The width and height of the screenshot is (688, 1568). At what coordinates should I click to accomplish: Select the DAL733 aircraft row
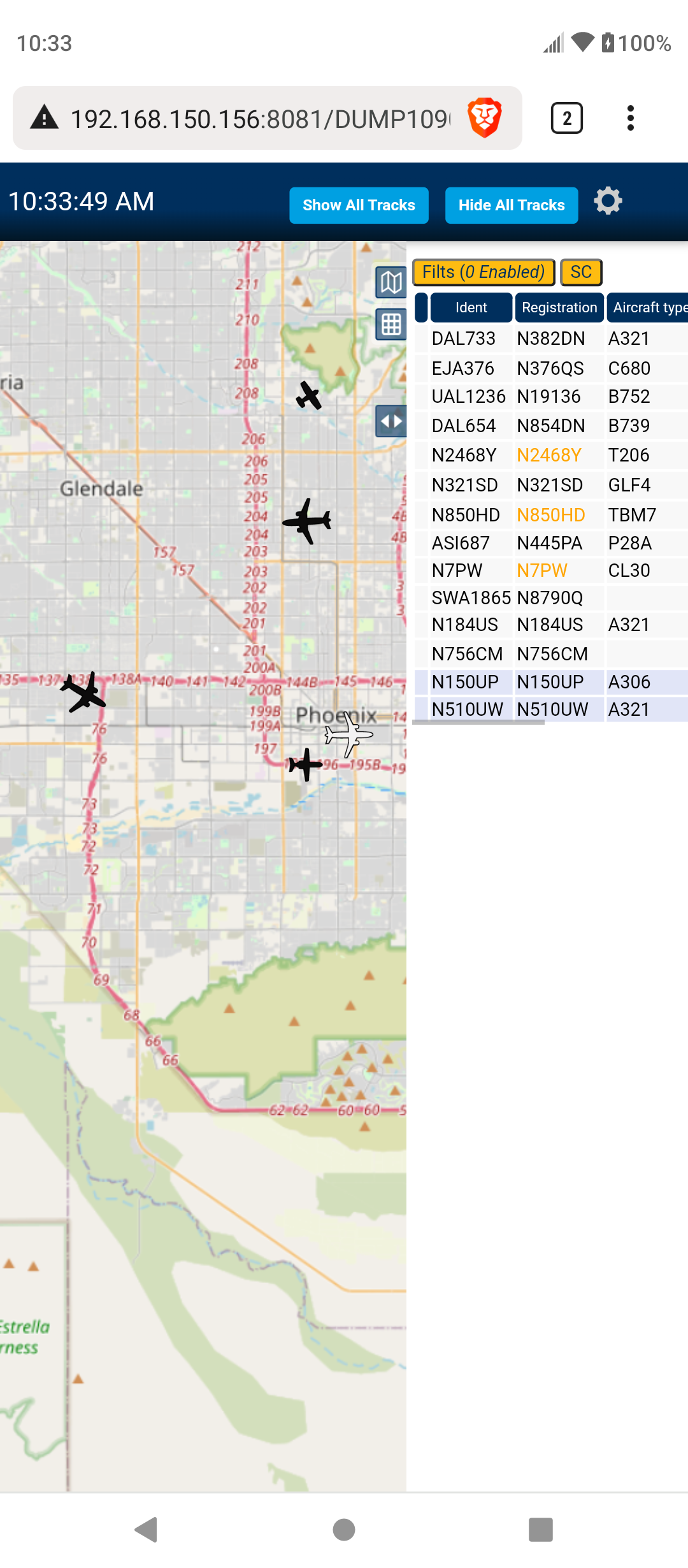tap(551, 338)
